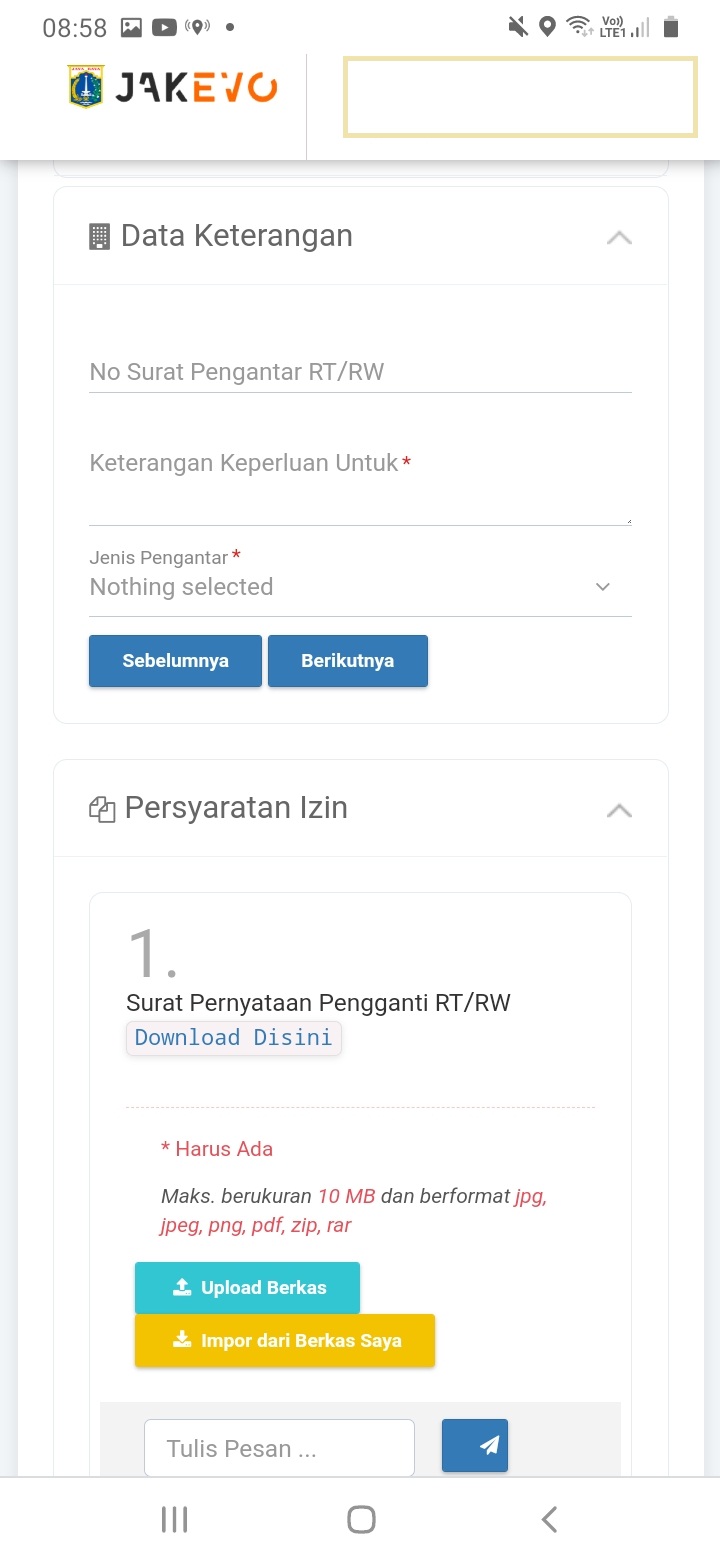The image size is (720, 1560).
Task: Tap the JakEvo logo
Action: (170, 87)
